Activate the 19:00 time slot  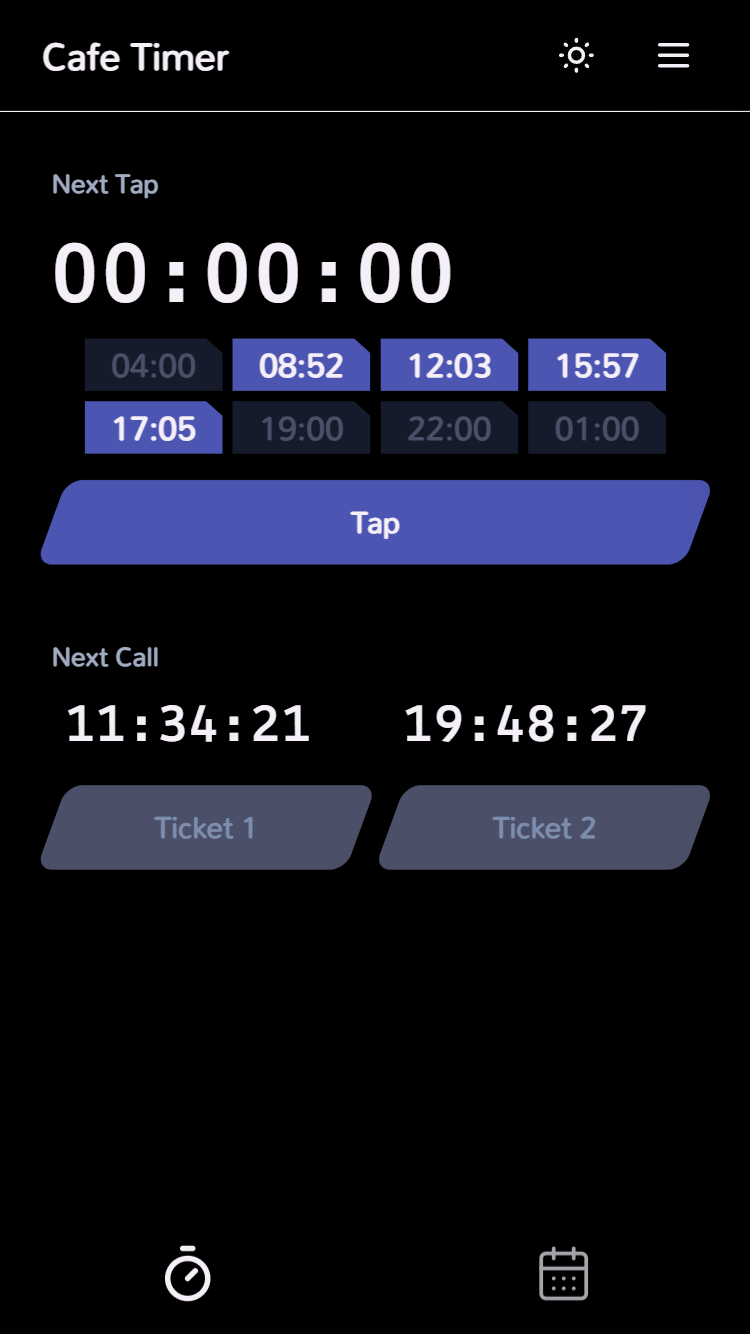[x=301, y=428]
